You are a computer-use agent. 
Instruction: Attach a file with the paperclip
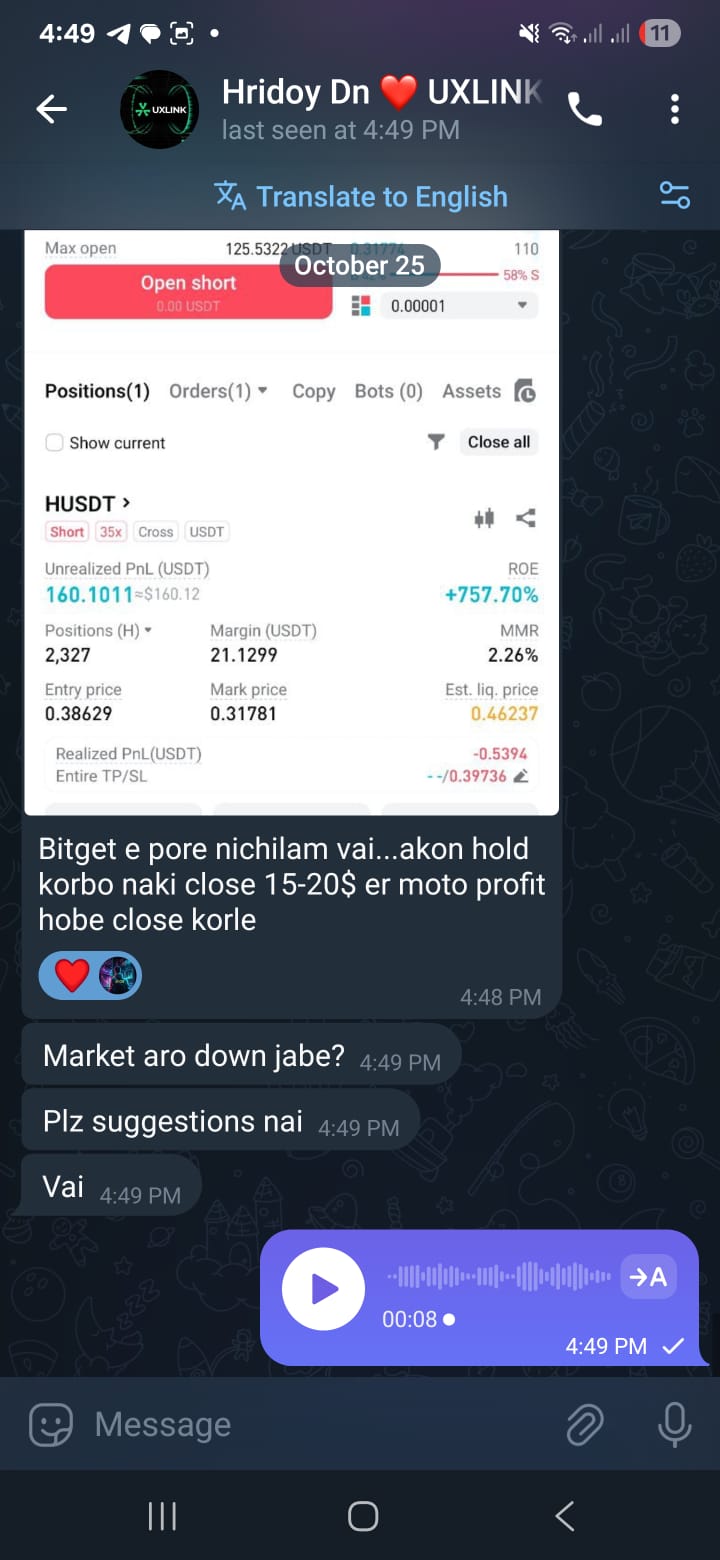pos(585,1424)
